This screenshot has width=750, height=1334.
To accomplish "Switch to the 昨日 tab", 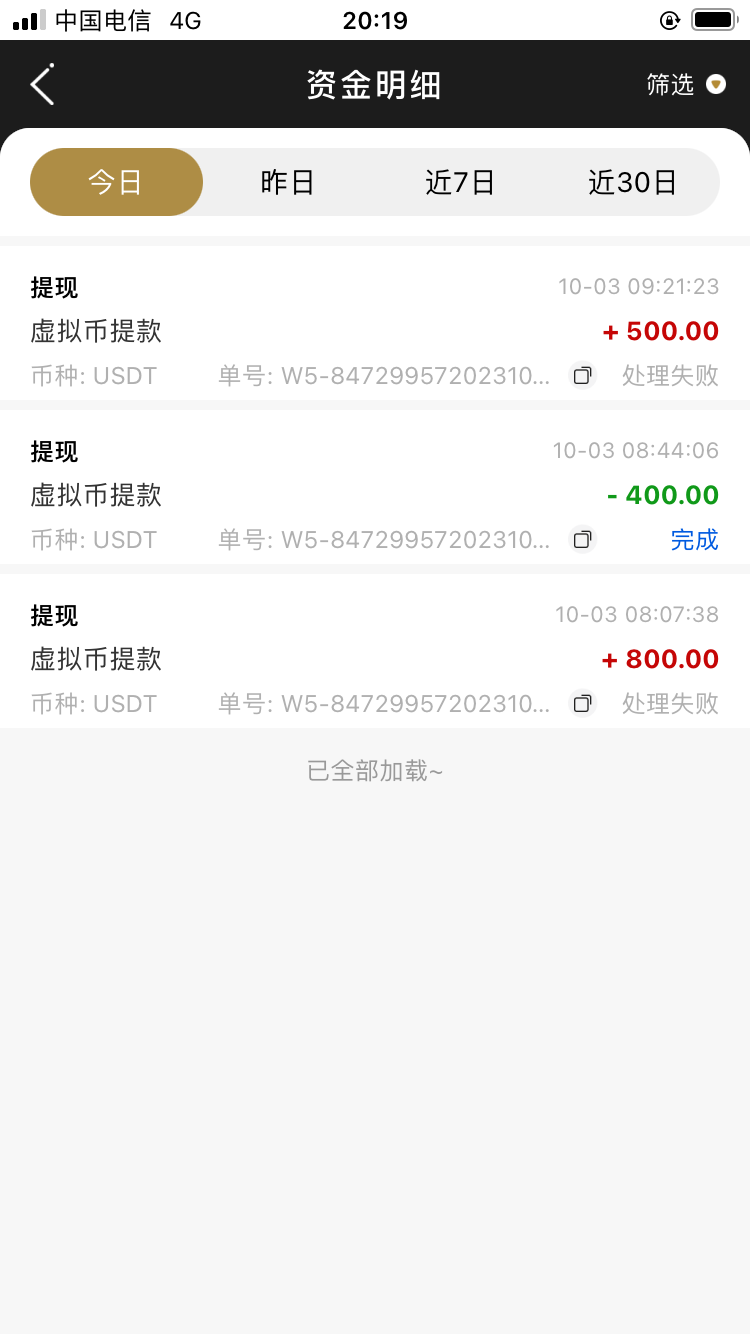I will (288, 182).
